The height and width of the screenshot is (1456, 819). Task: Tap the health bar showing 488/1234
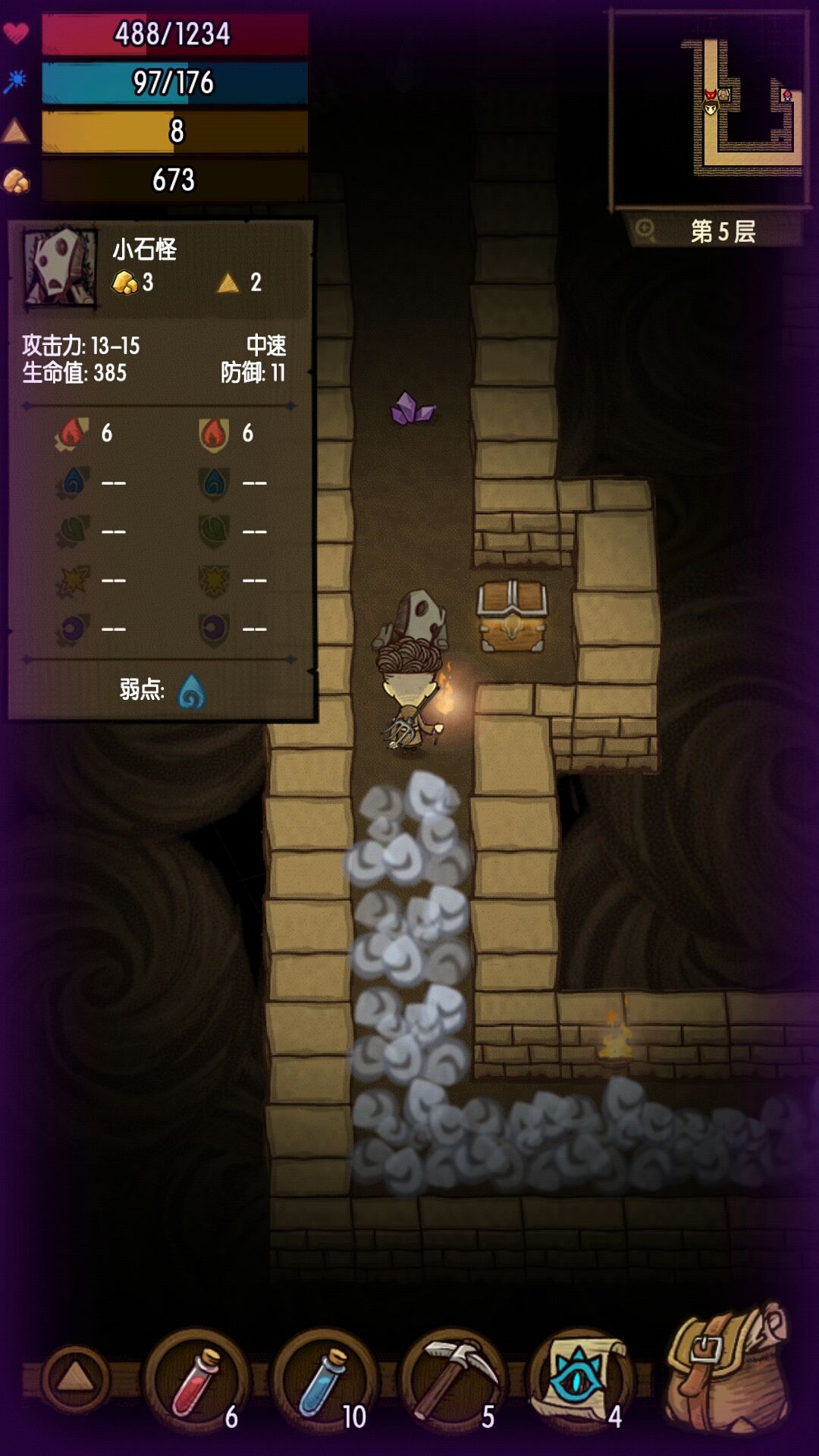point(167,32)
